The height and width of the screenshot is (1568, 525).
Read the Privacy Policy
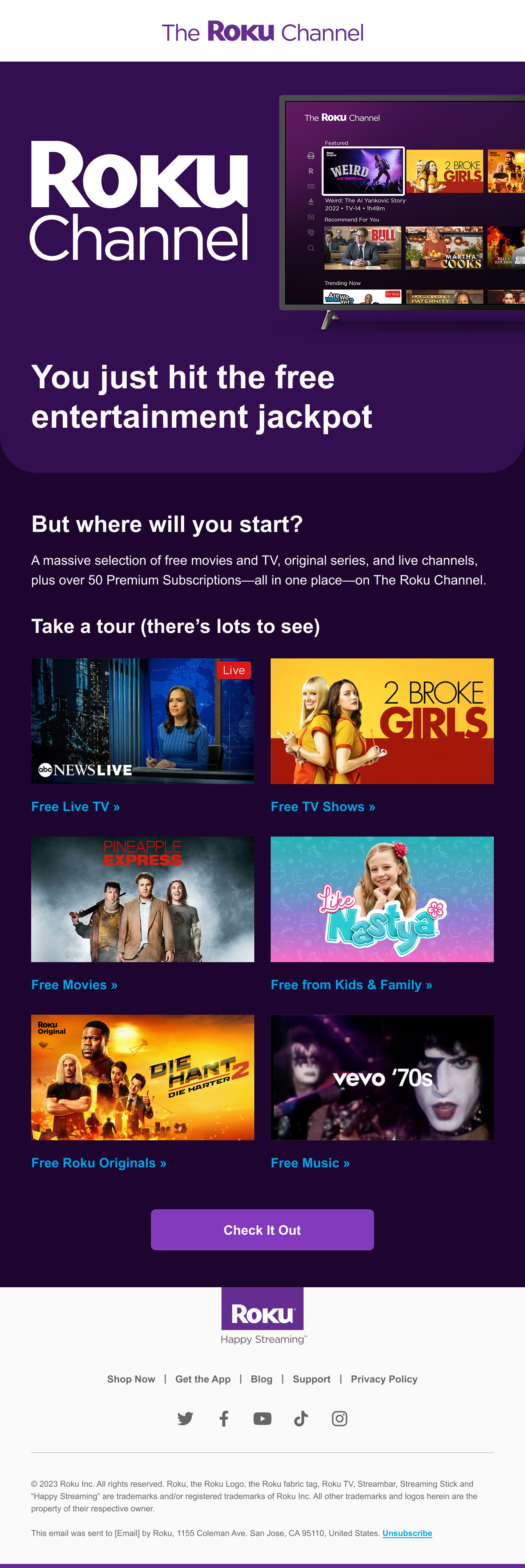[x=384, y=1379]
